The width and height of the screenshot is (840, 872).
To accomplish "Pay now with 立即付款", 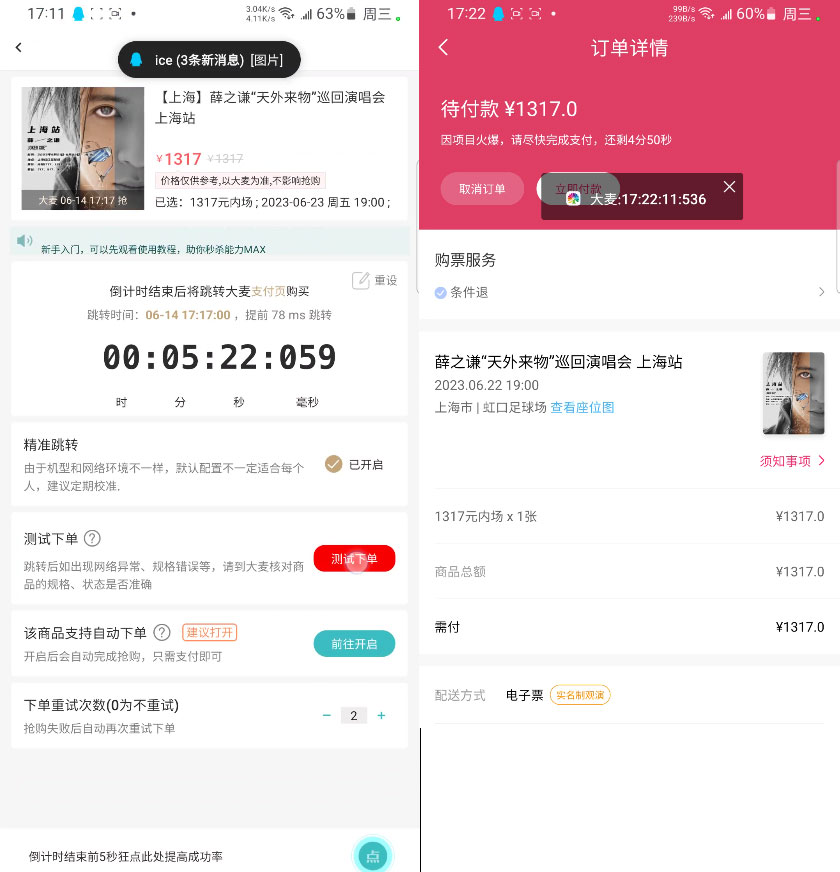I will click(578, 188).
